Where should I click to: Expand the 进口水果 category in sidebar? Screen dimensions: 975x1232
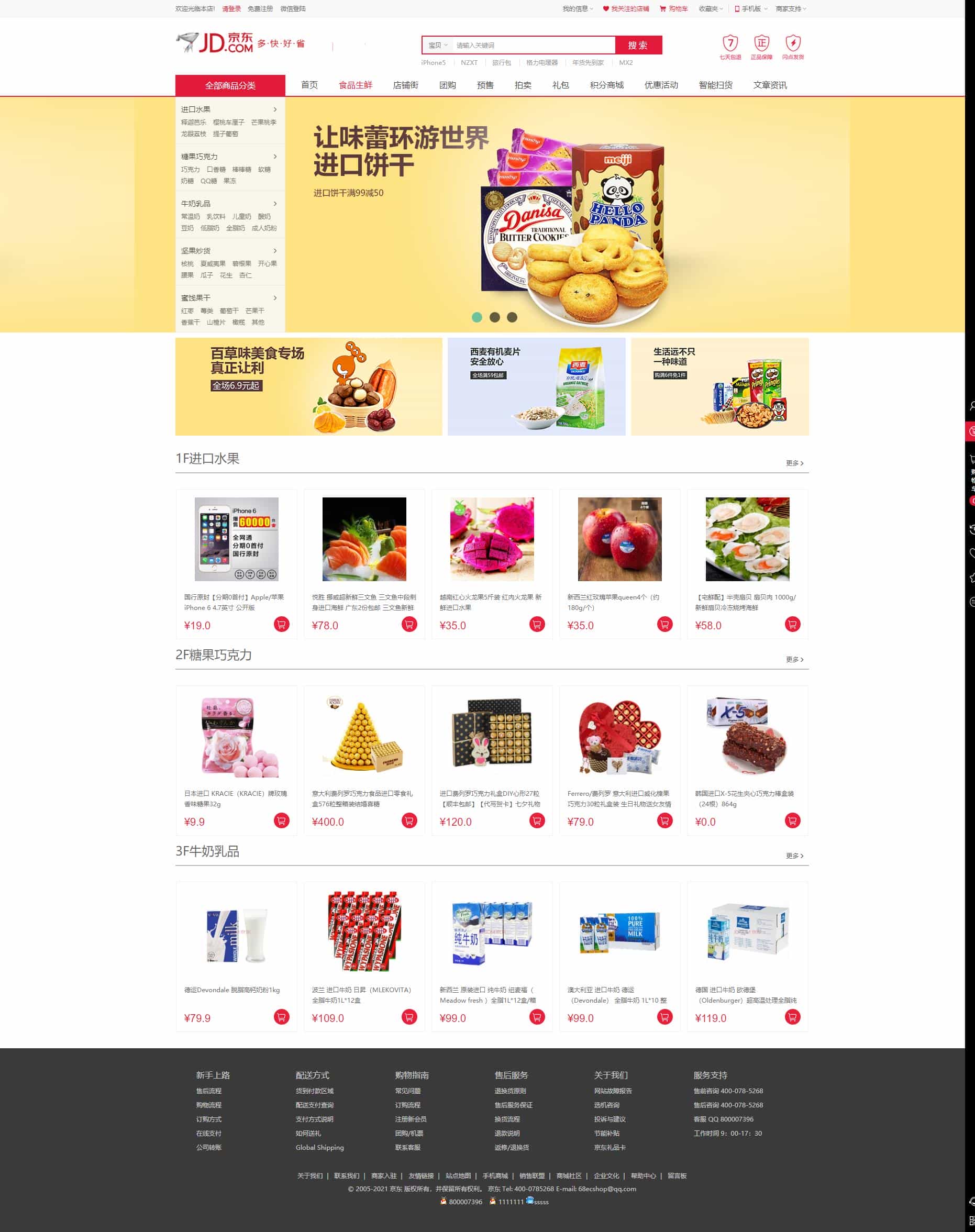[x=229, y=109]
